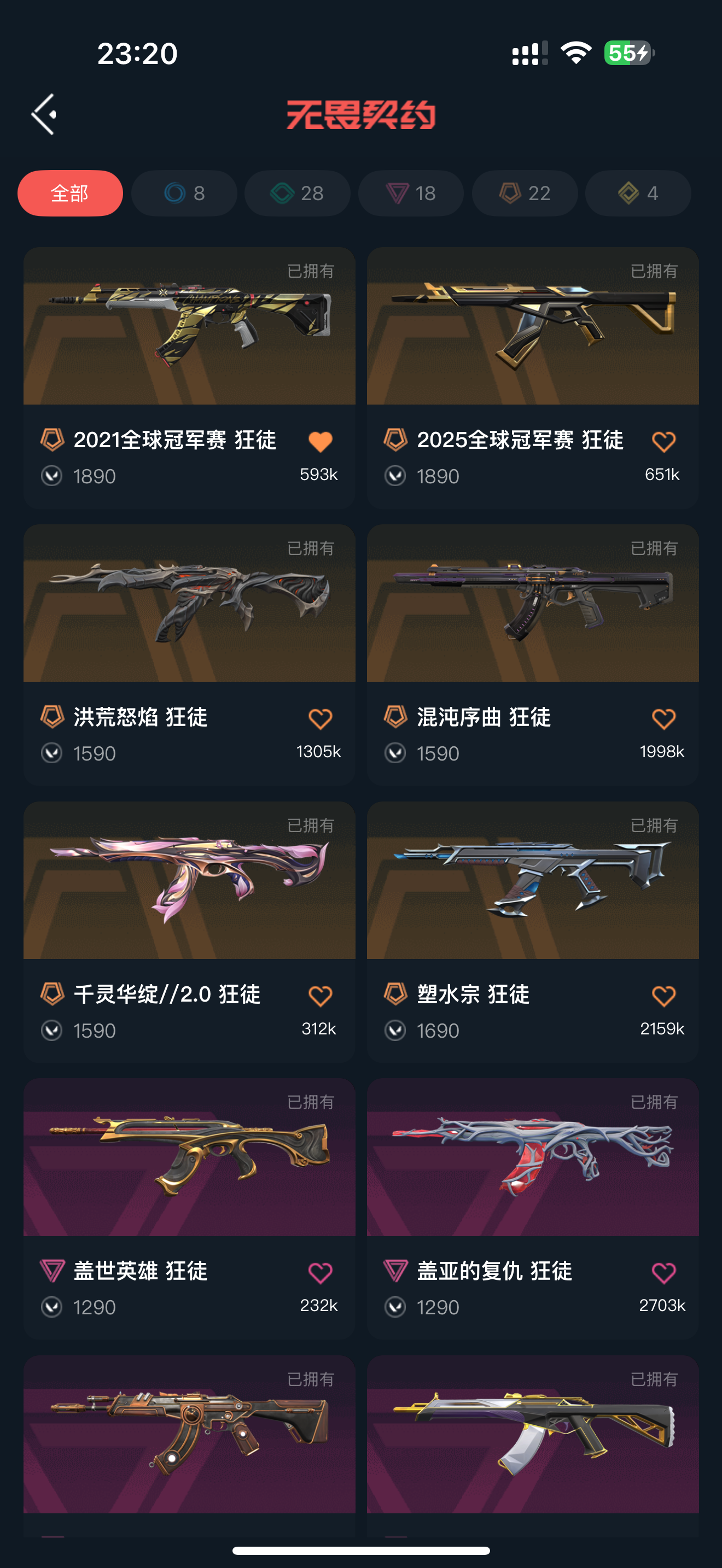Open the 盖世英雄 狂徒 skin card
722x1568 pixels.
189,1209
